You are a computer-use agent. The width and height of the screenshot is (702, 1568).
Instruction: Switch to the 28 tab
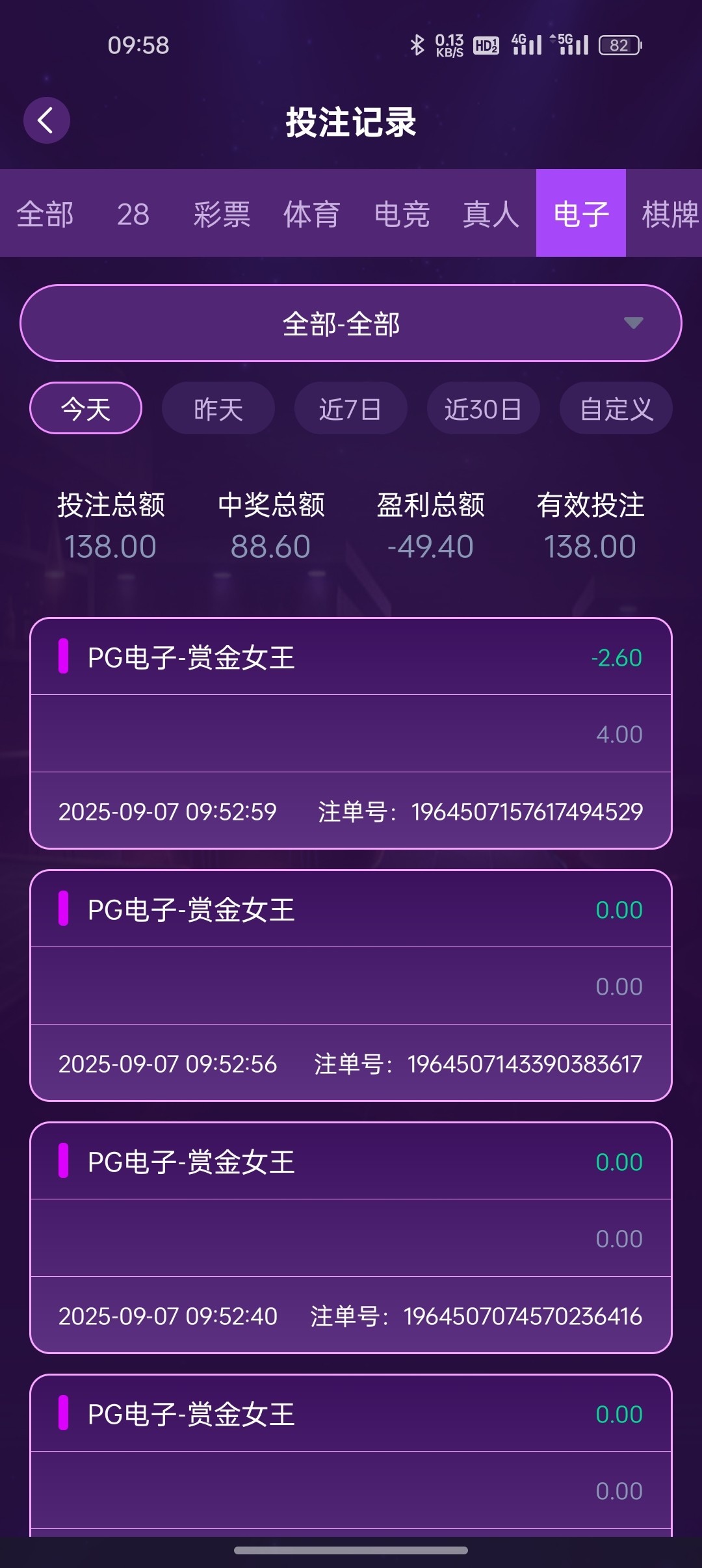[x=134, y=215]
